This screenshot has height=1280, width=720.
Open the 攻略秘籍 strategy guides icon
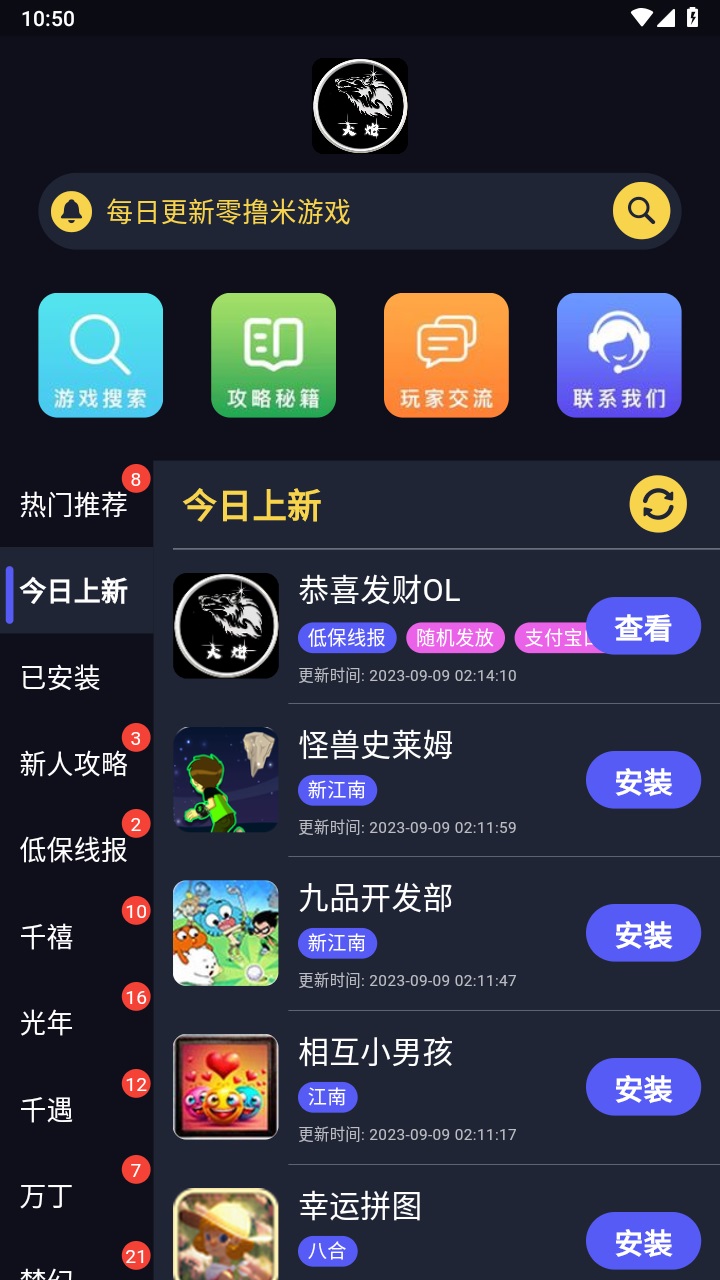273,355
